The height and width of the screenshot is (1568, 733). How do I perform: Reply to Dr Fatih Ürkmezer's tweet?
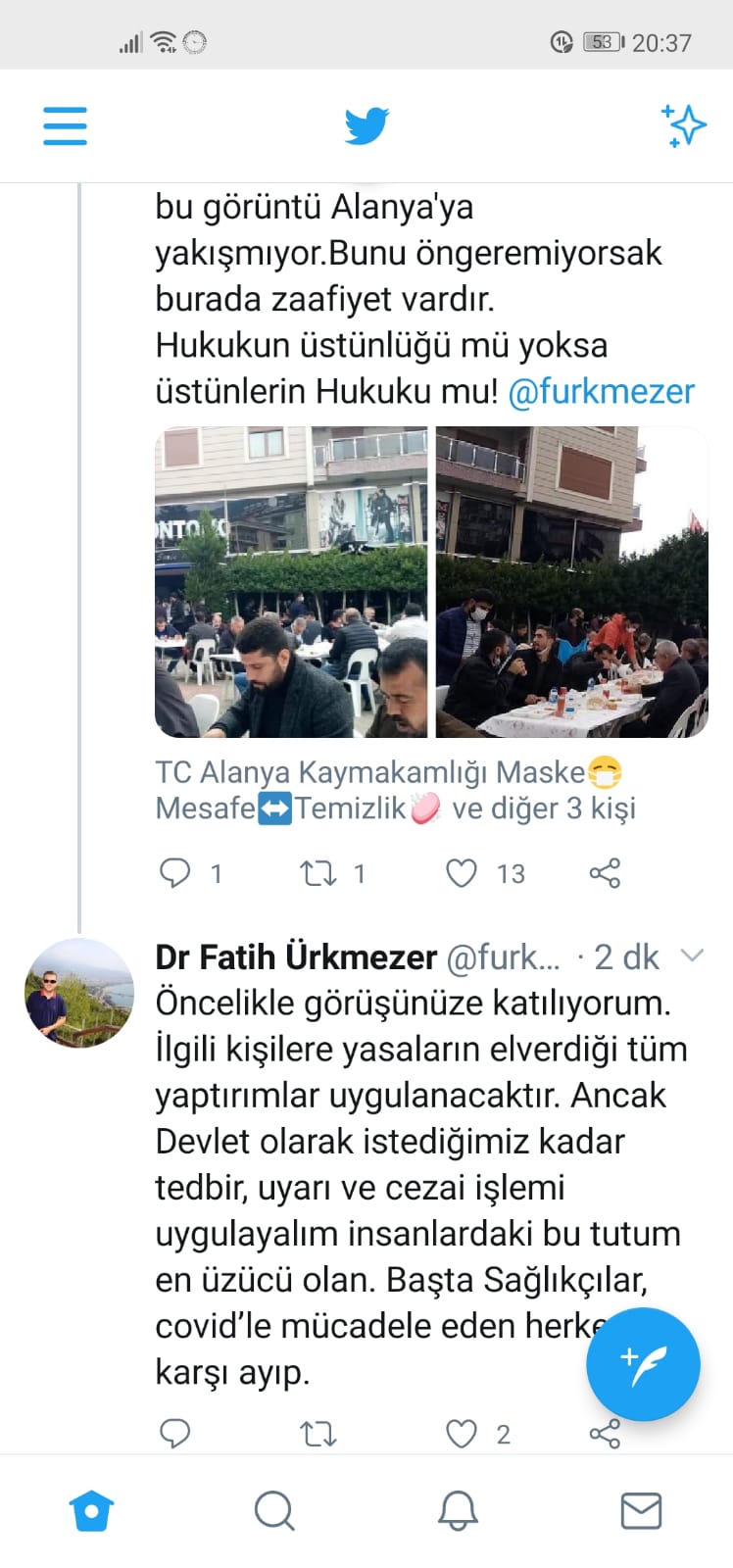pyautogui.click(x=175, y=1434)
